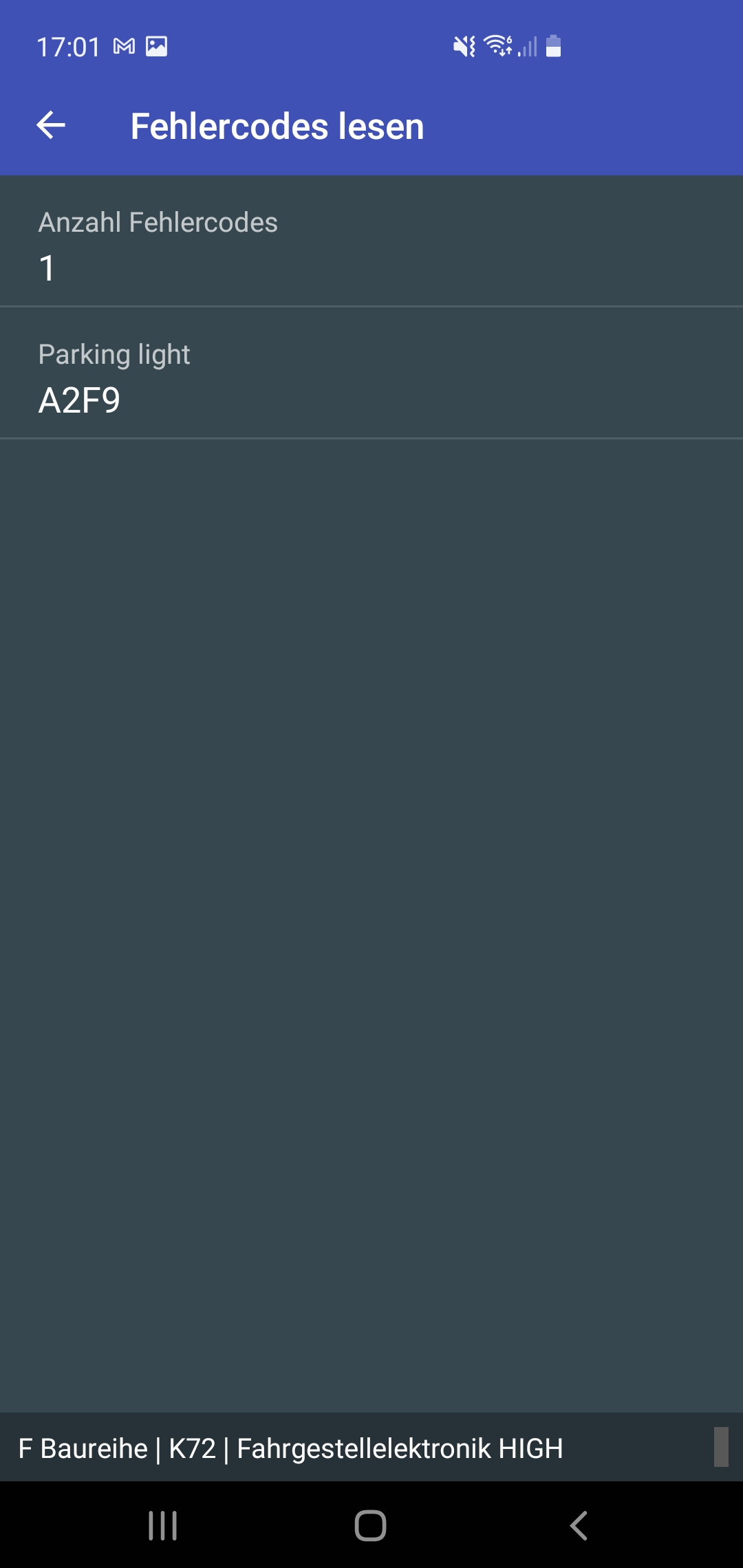Go back from Fehlercodes lesen
The width and height of the screenshot is (743, 1568).
tap(51, 125)
